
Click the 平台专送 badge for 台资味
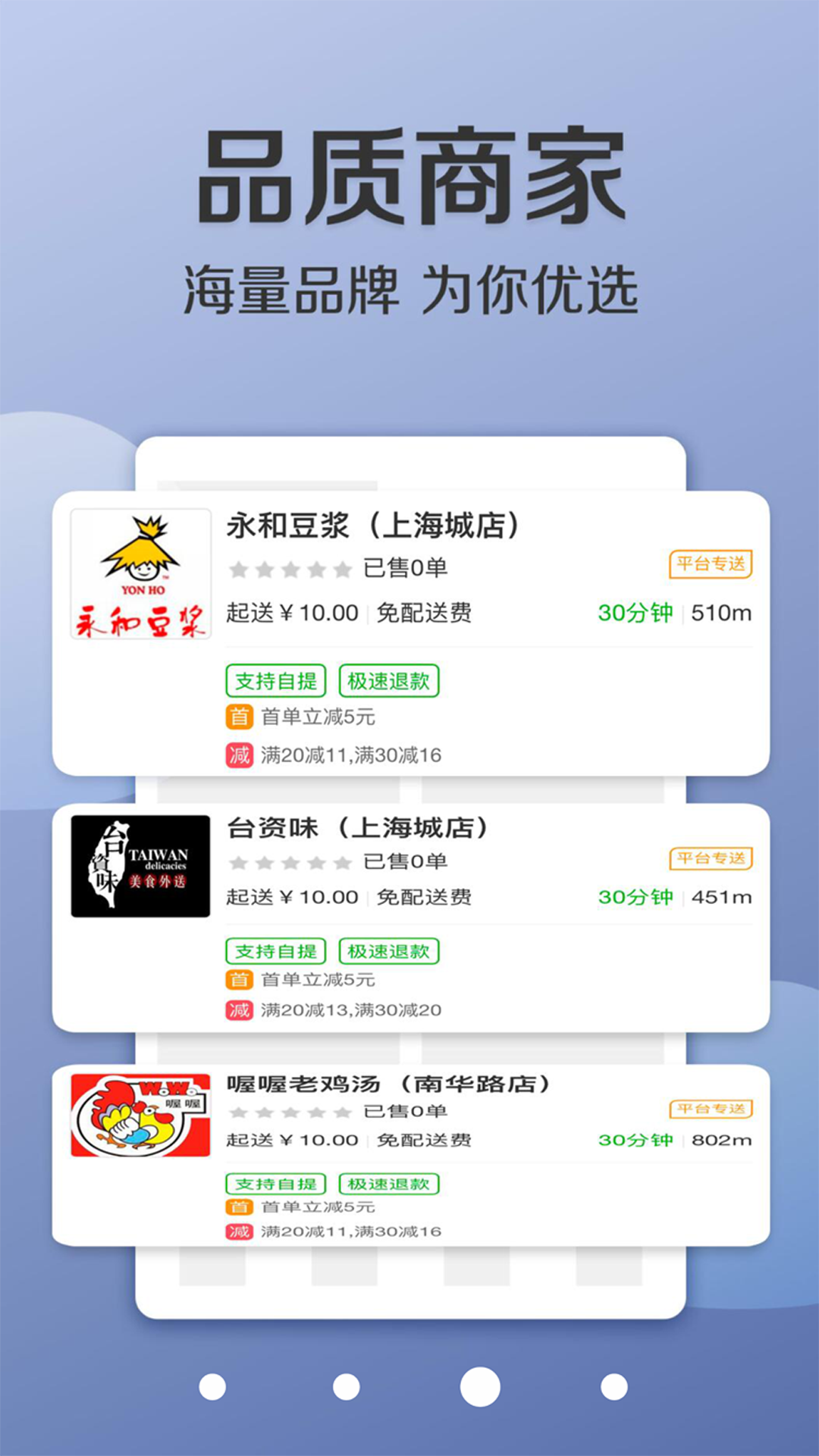[x=710, y=859]
